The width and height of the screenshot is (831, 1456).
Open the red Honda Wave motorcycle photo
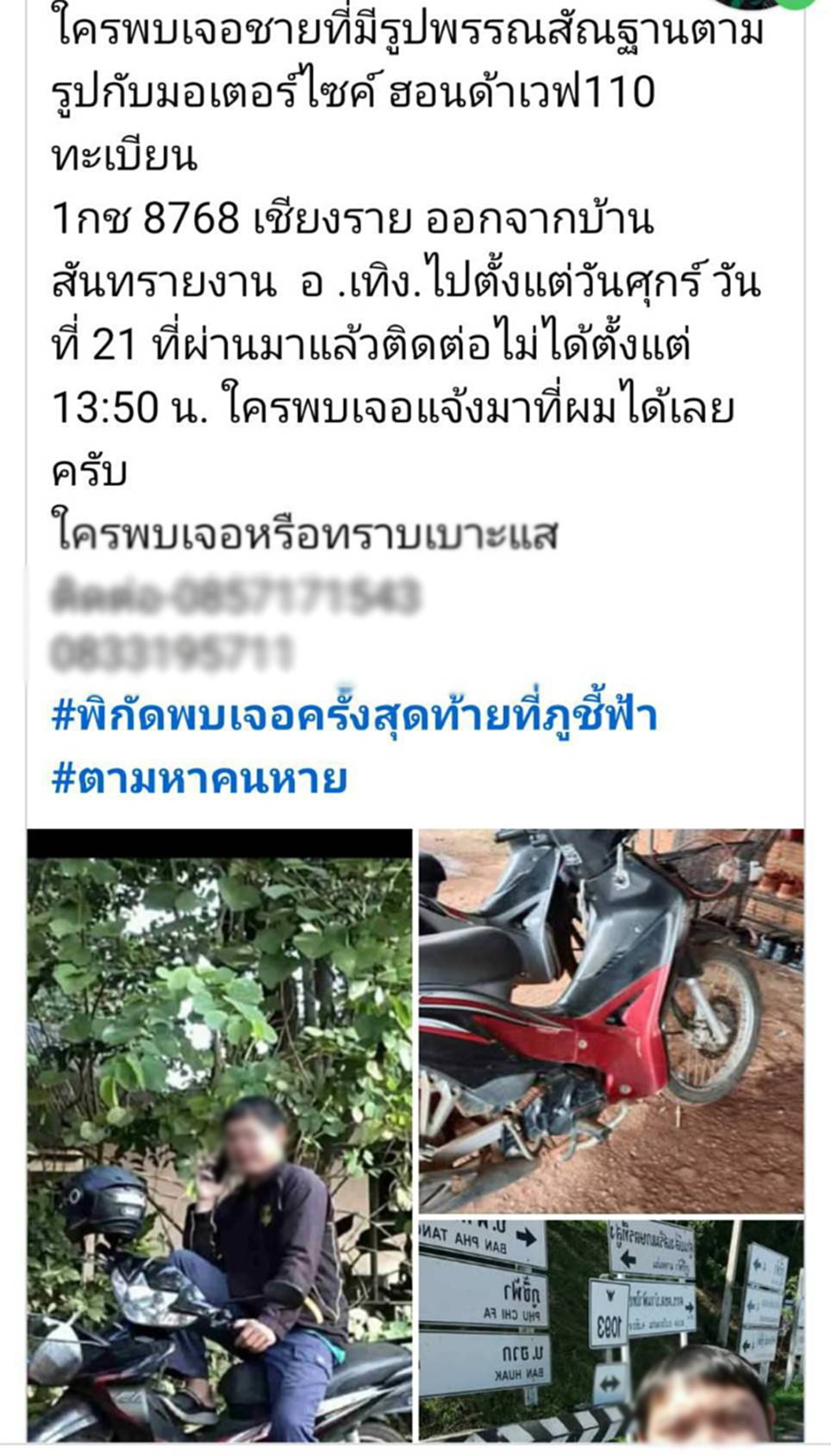coord(611,1021)
